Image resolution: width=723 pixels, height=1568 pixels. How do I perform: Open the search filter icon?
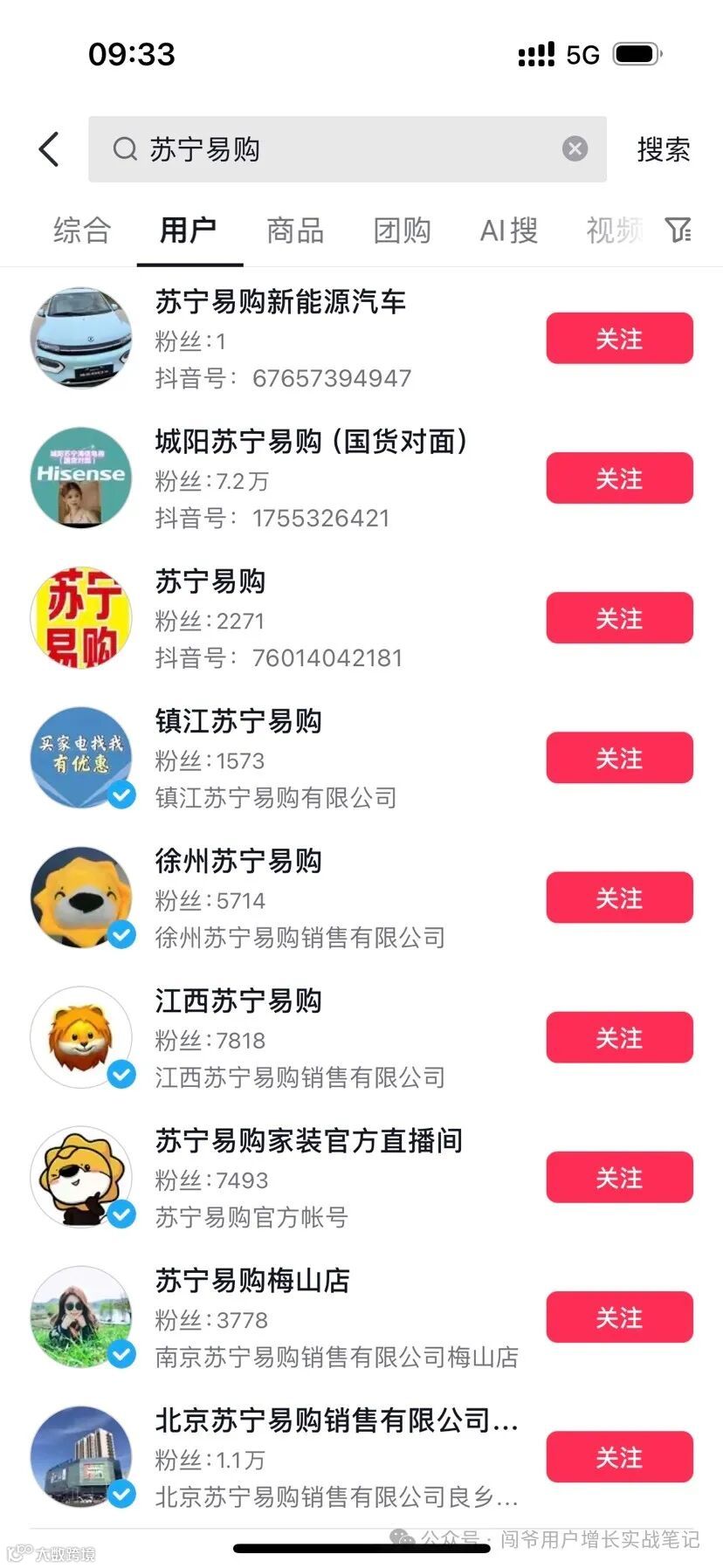click(678, 230)
